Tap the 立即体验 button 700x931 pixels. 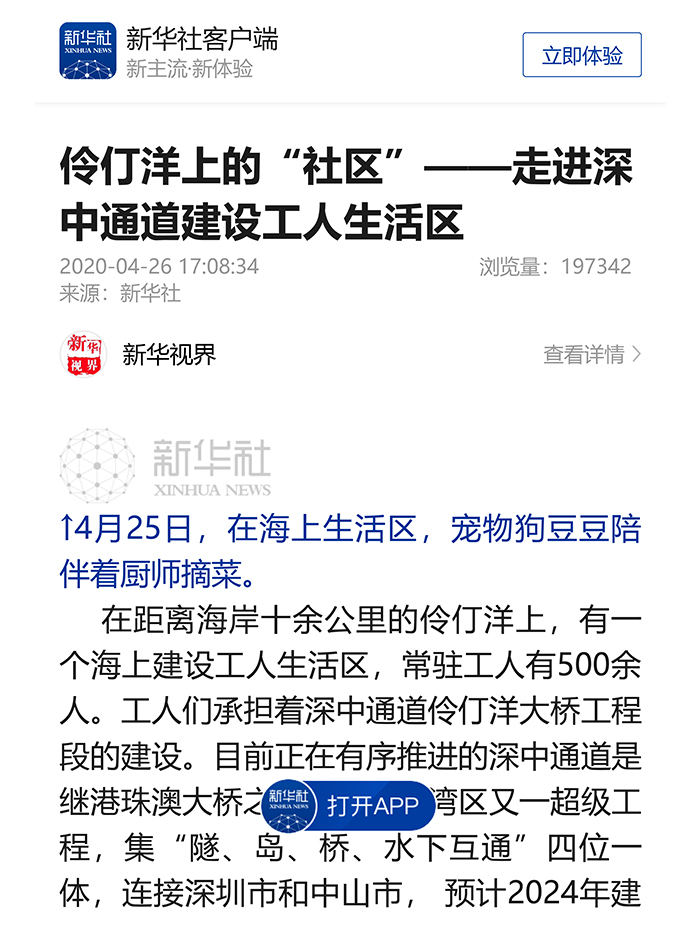(x=581, y=55)
